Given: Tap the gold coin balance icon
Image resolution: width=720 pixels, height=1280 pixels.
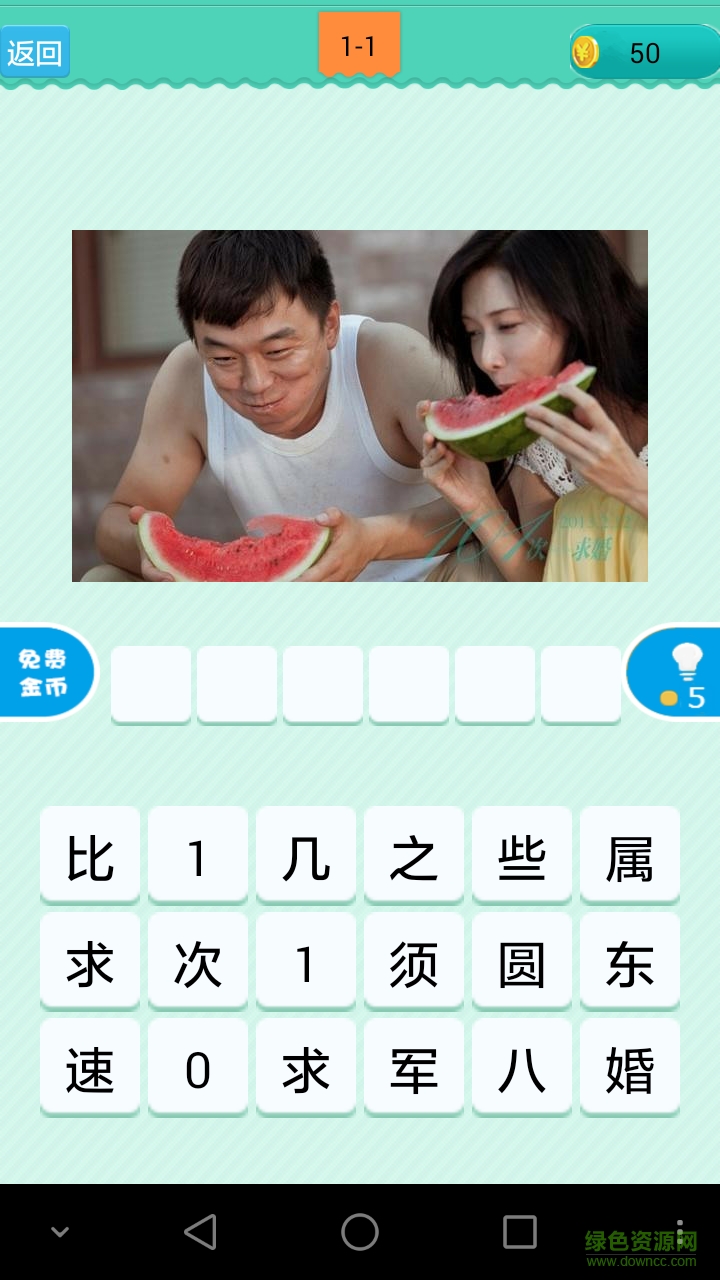Looking at the screenshot, I should pos(585,51).
